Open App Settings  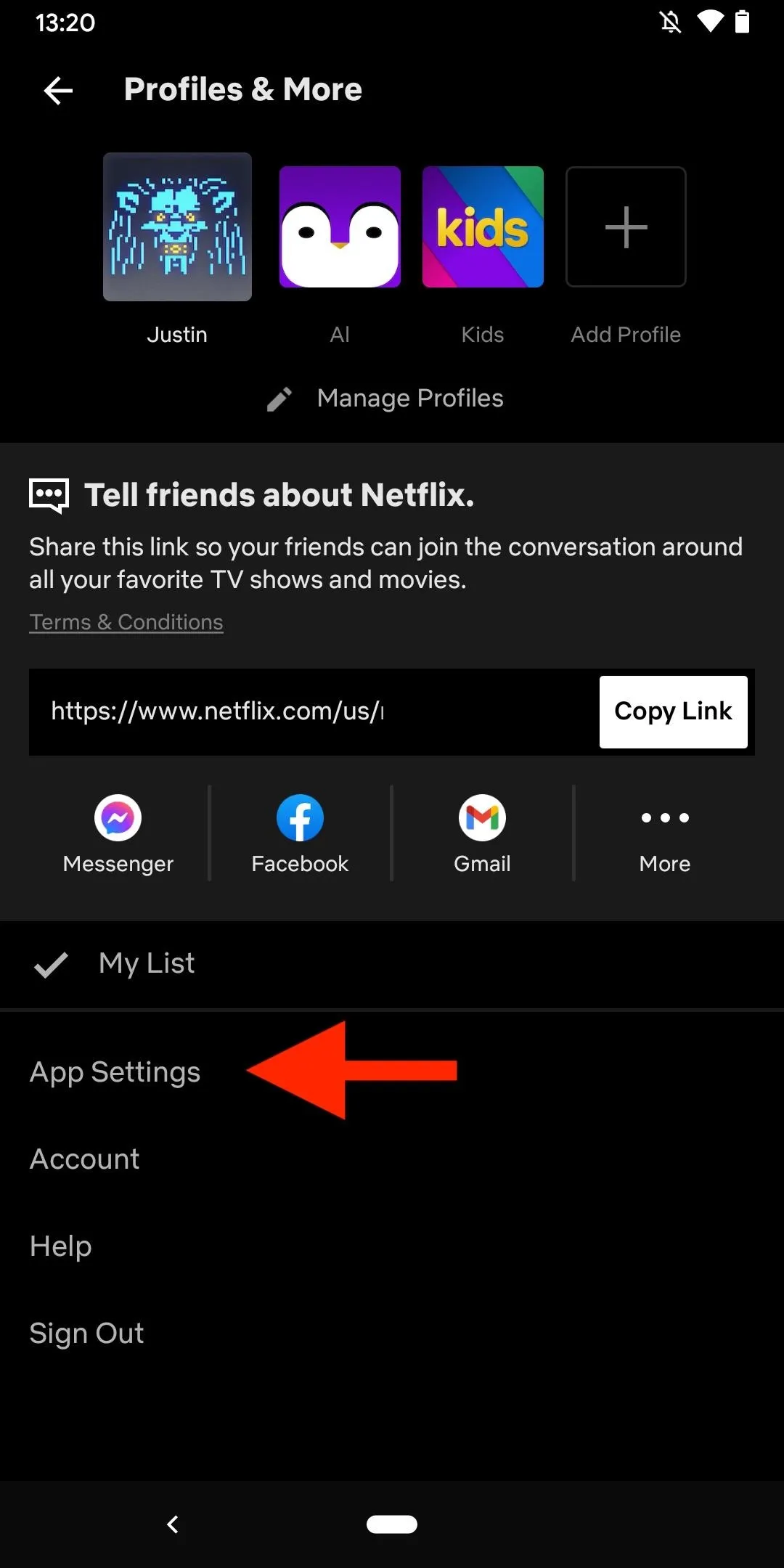[392, 1072]
